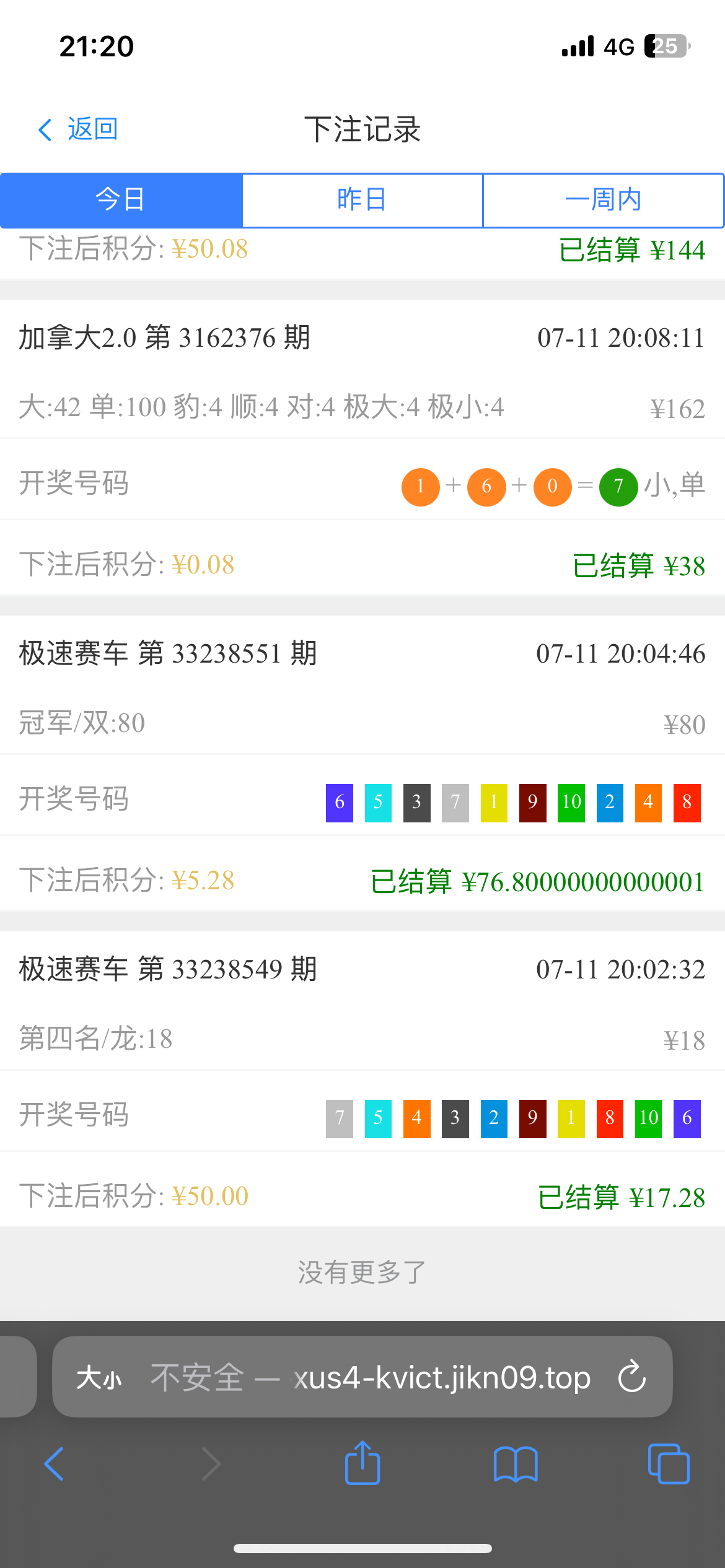Share this page from the Safari toolbar

[x=362, y=1463]
